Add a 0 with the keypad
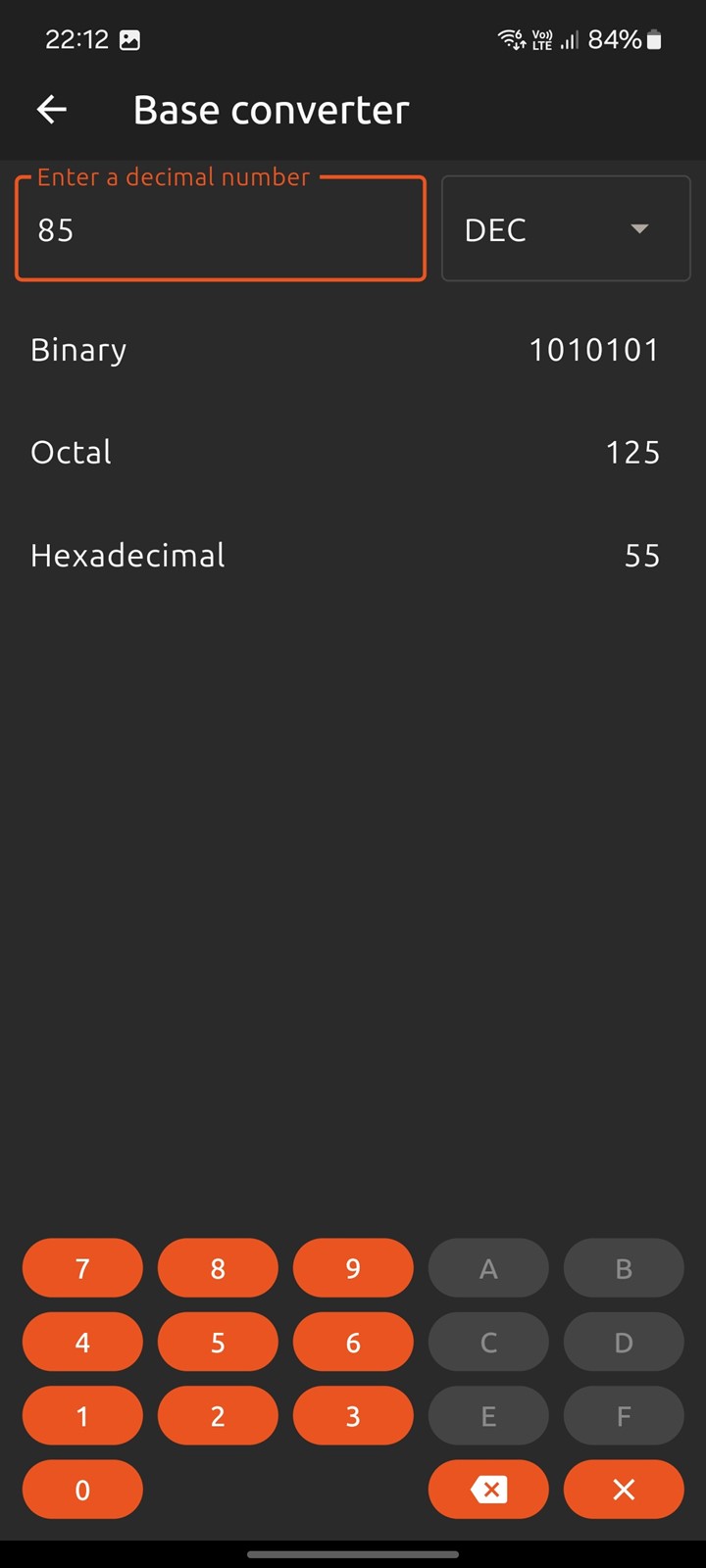706x1568 pixels. 82,1490
